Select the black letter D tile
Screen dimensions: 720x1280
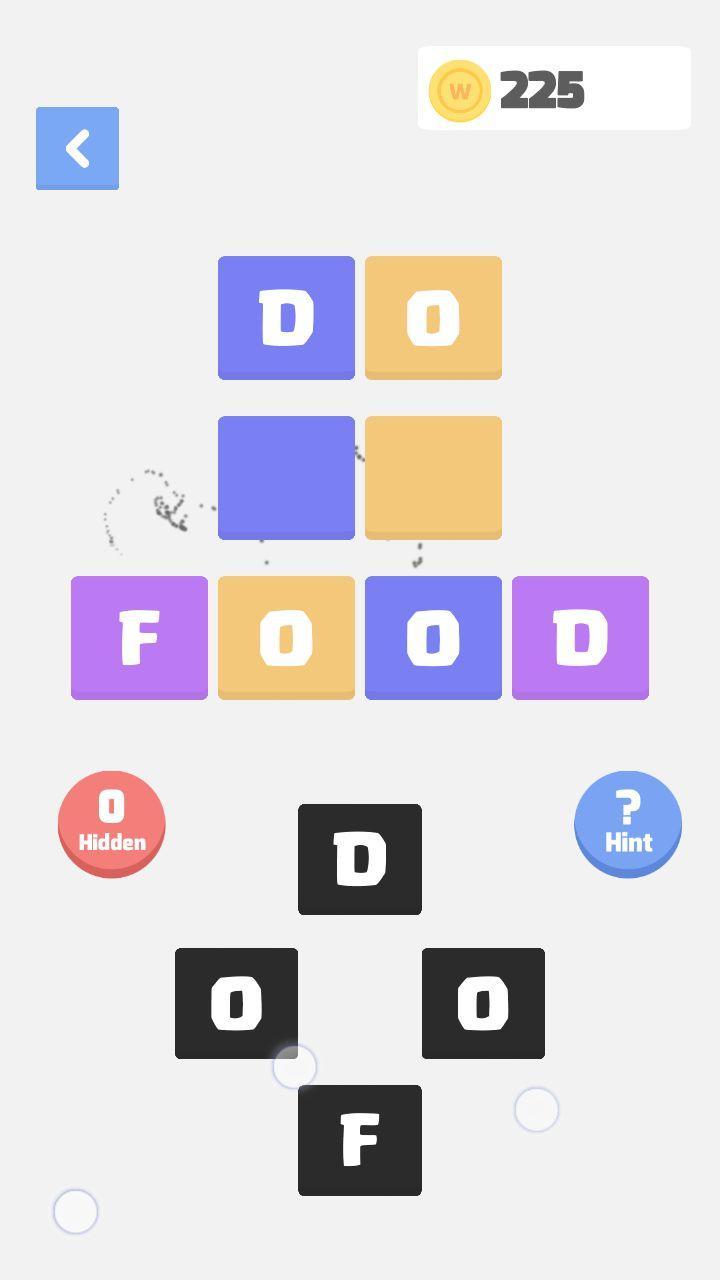[360, 859]
